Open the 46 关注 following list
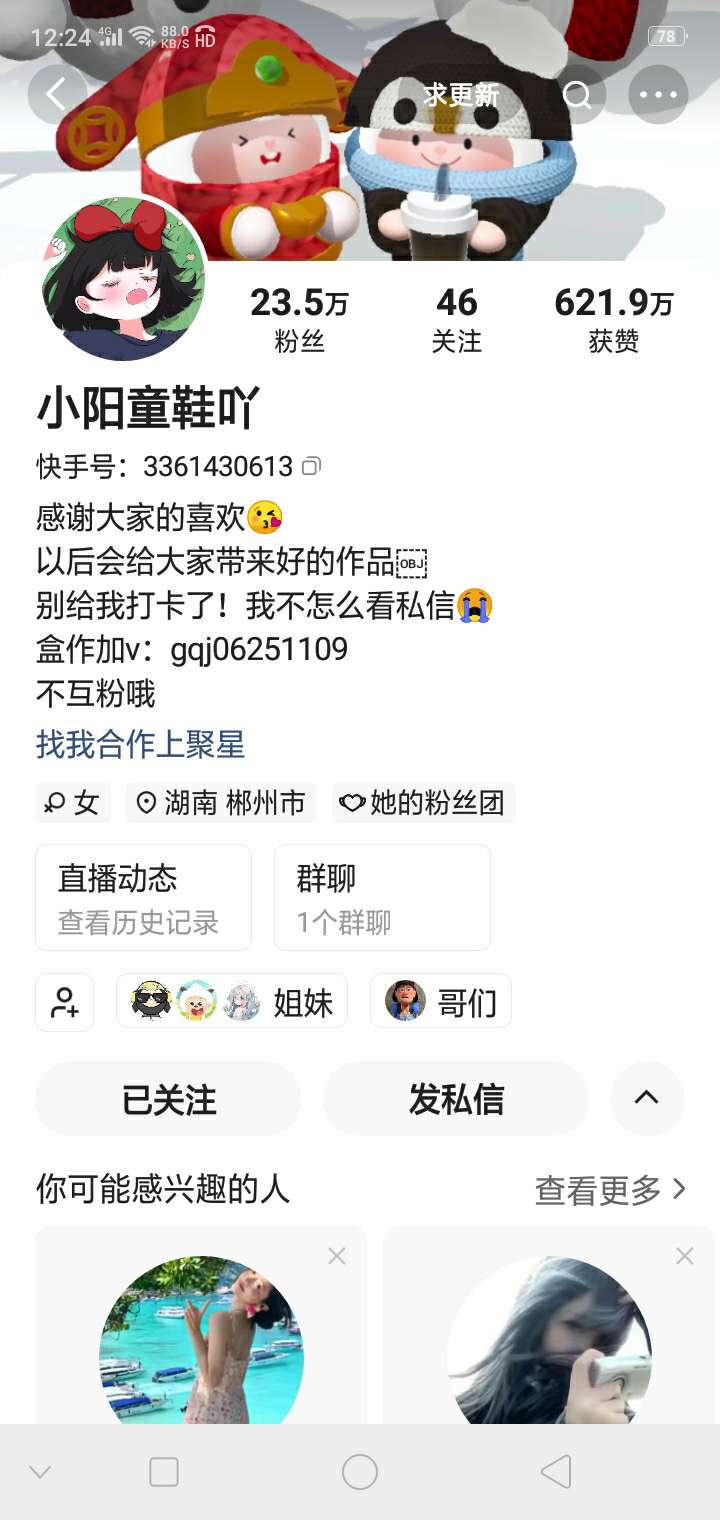The width and height of the screenshot is (720, 1520). tap(457, 320)
